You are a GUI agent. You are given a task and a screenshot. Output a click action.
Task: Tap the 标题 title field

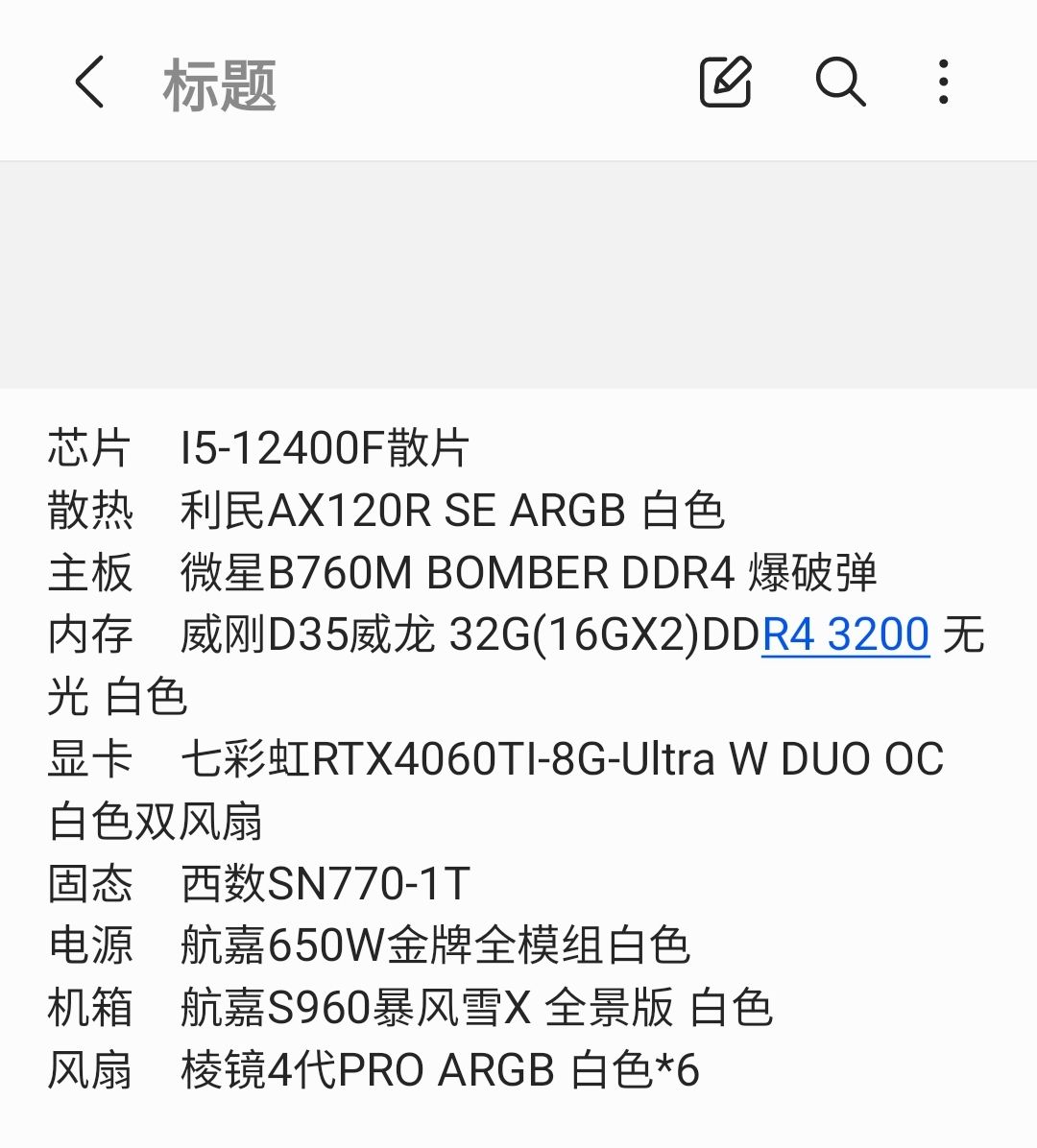click(x=219, y=82)
